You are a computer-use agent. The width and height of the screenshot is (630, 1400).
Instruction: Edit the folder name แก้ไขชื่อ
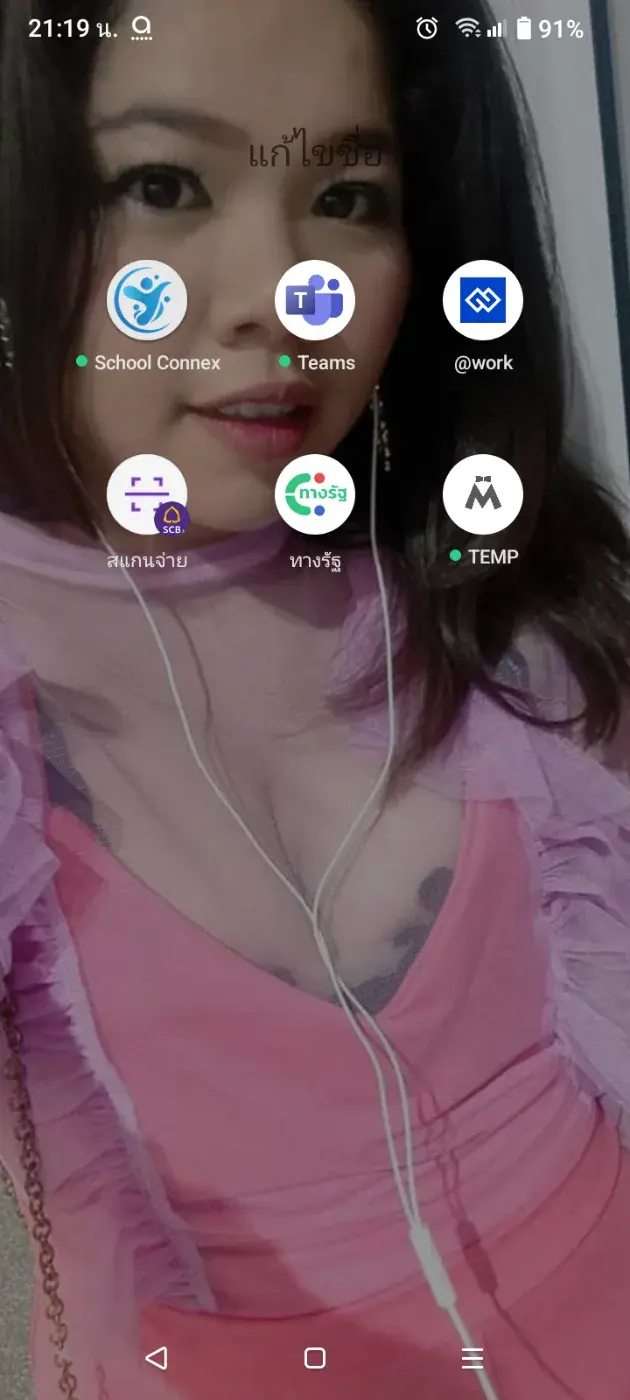pyautogui.click(x=315, y=156)
